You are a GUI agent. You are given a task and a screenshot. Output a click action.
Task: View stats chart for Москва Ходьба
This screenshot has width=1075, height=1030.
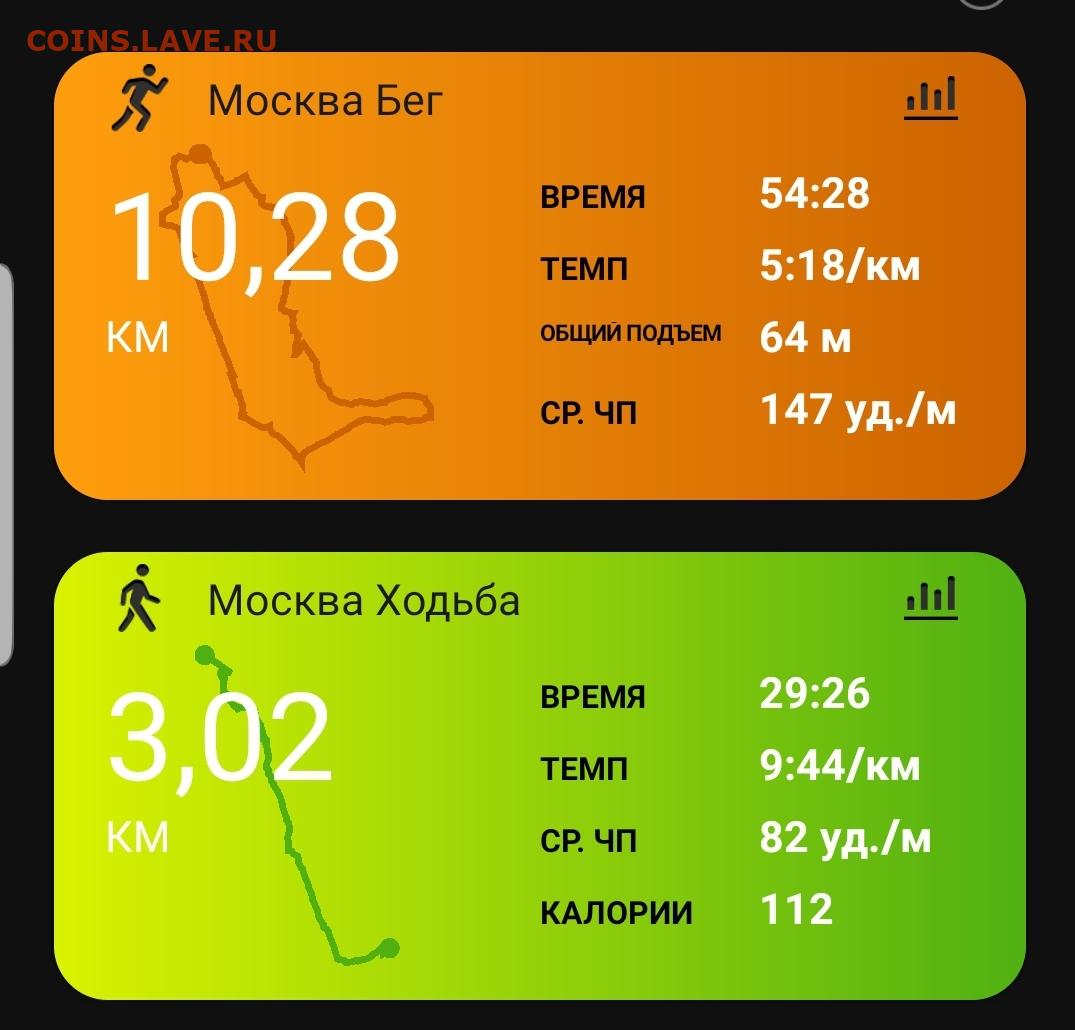coord(931,598)
